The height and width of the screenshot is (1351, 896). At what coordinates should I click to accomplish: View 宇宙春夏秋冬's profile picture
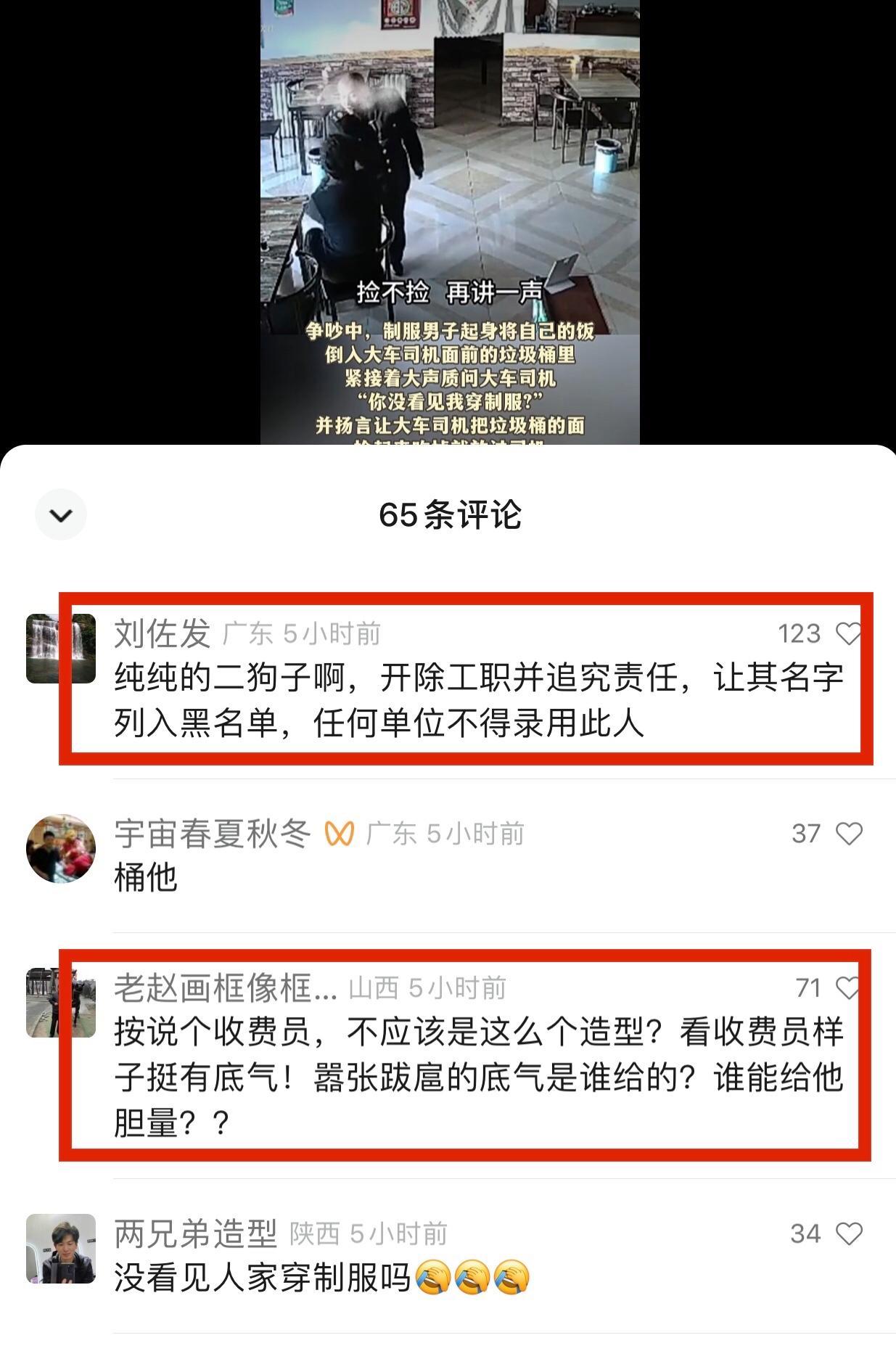pyautogui.click(x=61, y=849)
